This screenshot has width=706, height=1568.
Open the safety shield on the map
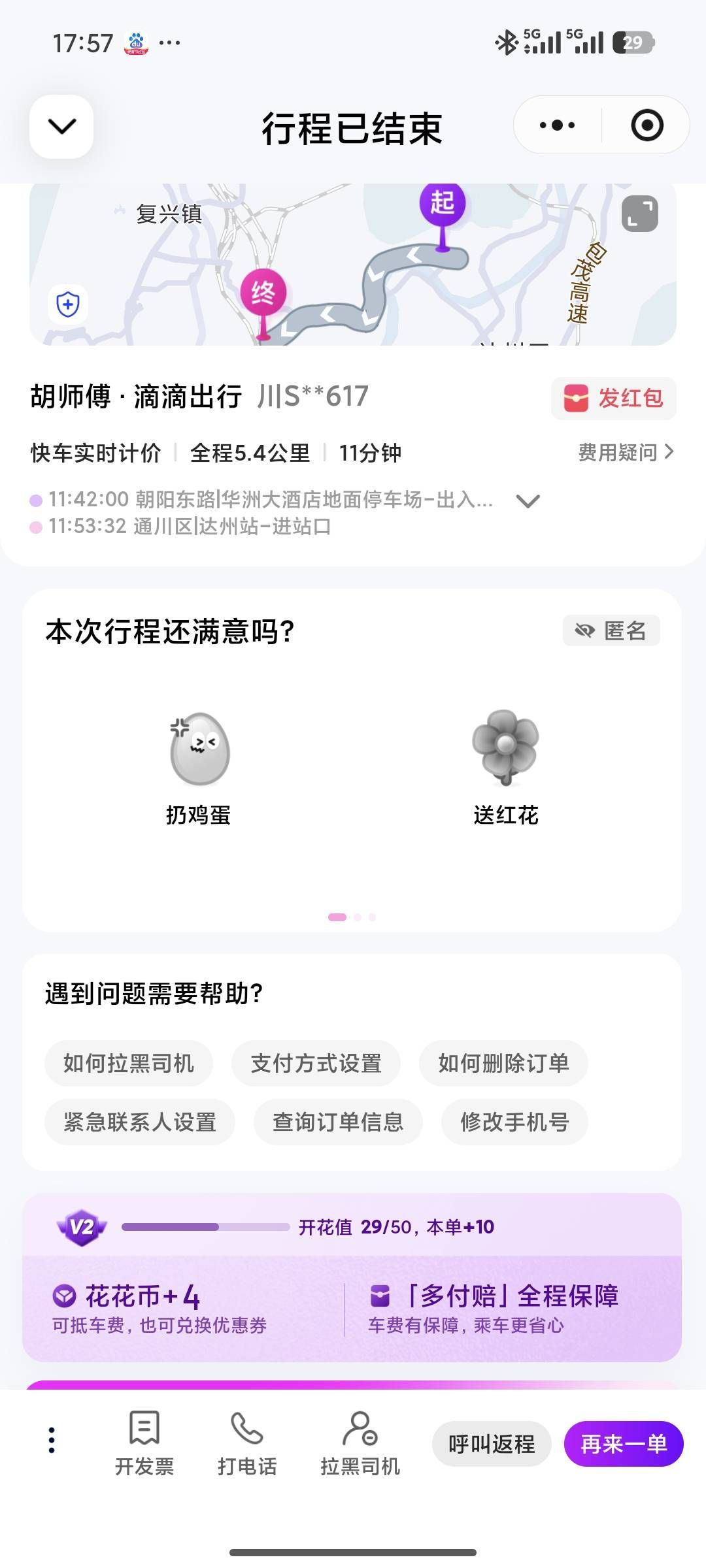[68, 304]
